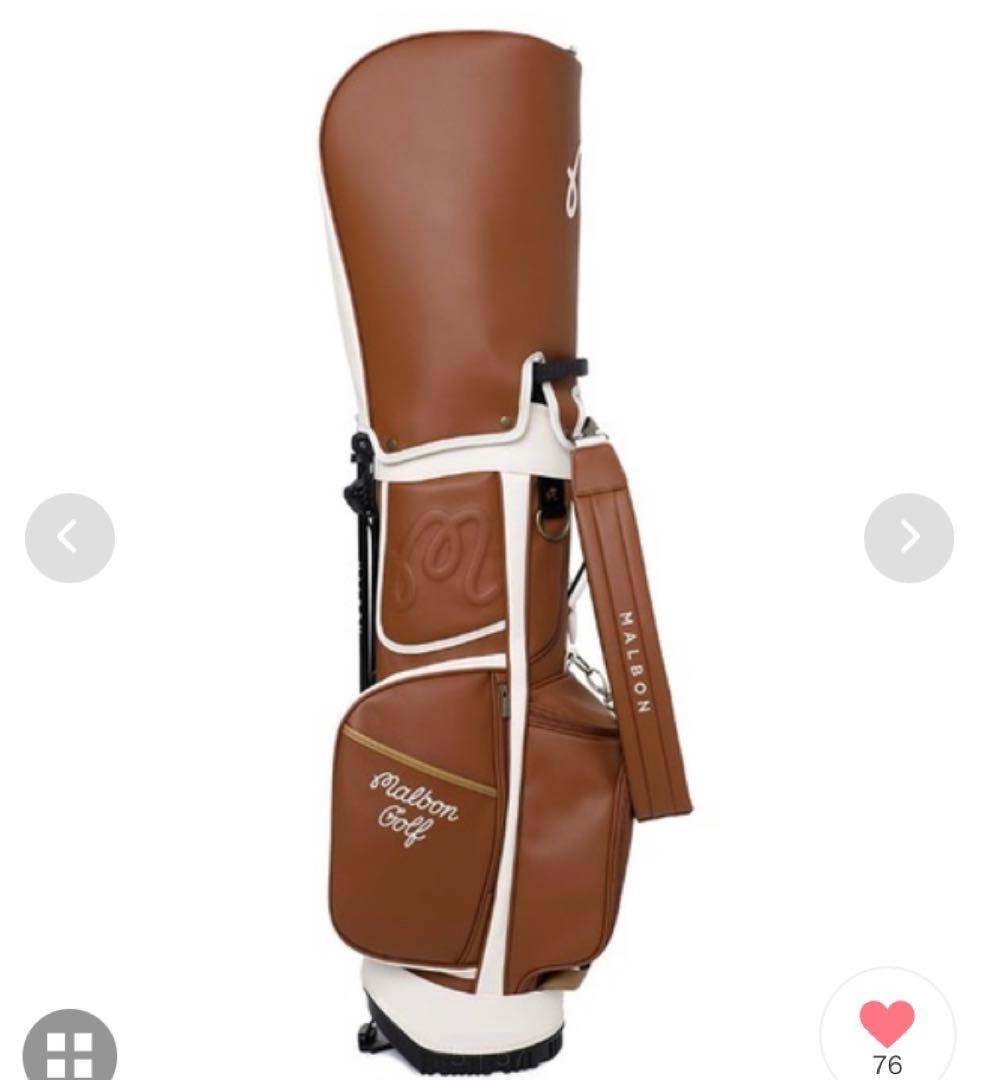Like this item with the heart
Image resolution: width=981 pixels, height=1080 pixels.
[886, 1025]
